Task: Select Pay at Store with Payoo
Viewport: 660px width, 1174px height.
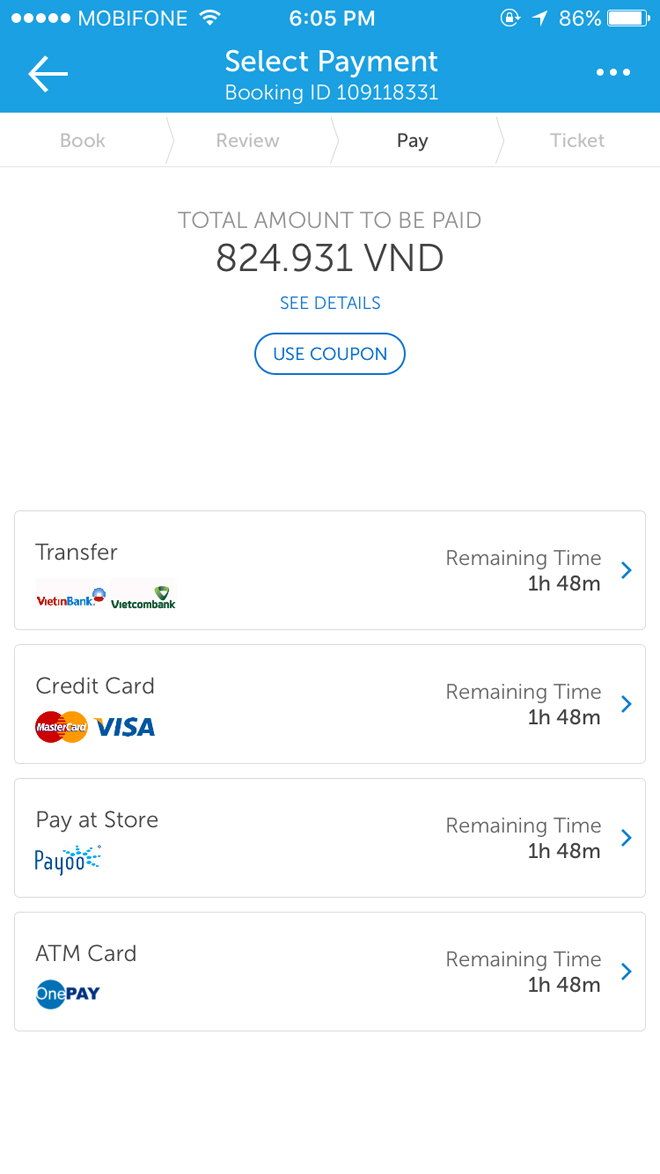Action: point(330,838)
